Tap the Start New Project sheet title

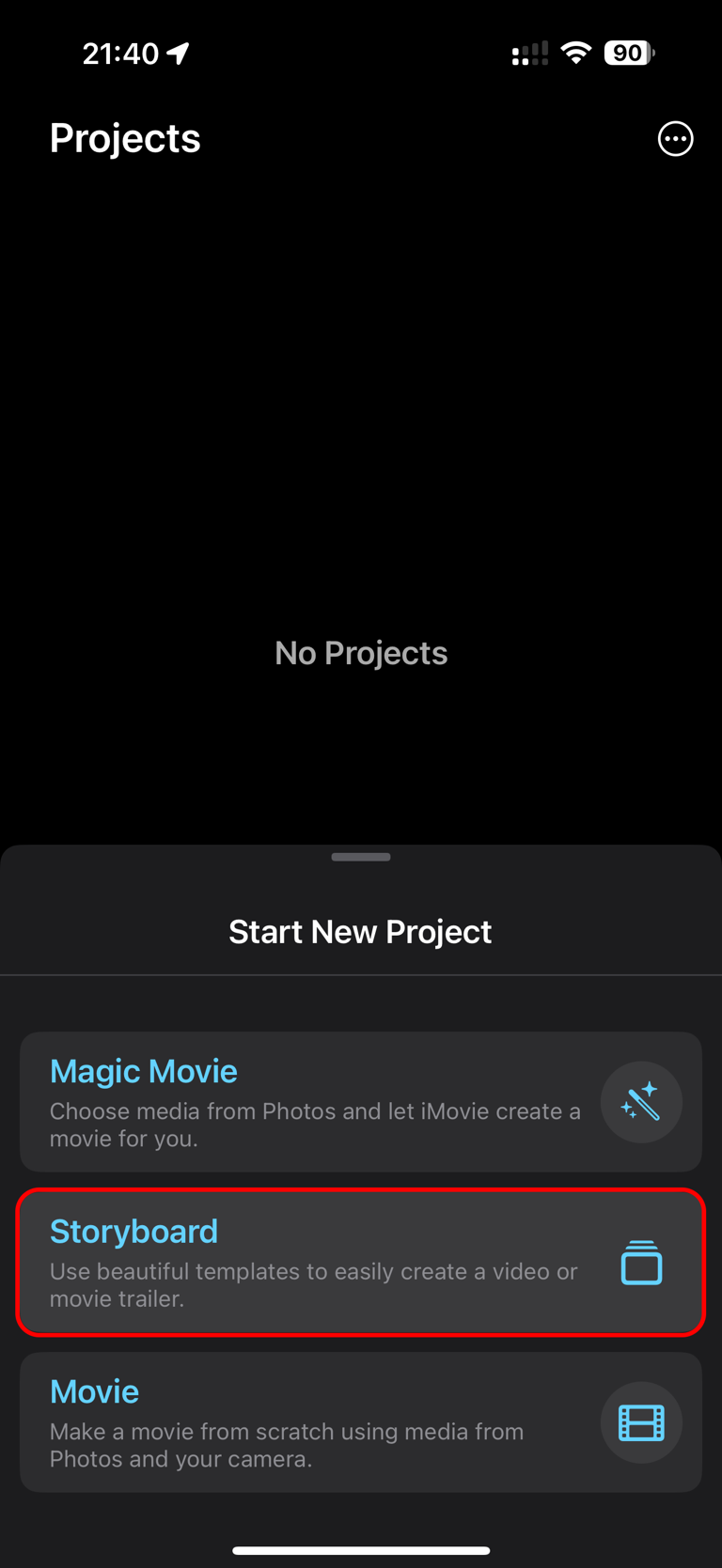360,931
